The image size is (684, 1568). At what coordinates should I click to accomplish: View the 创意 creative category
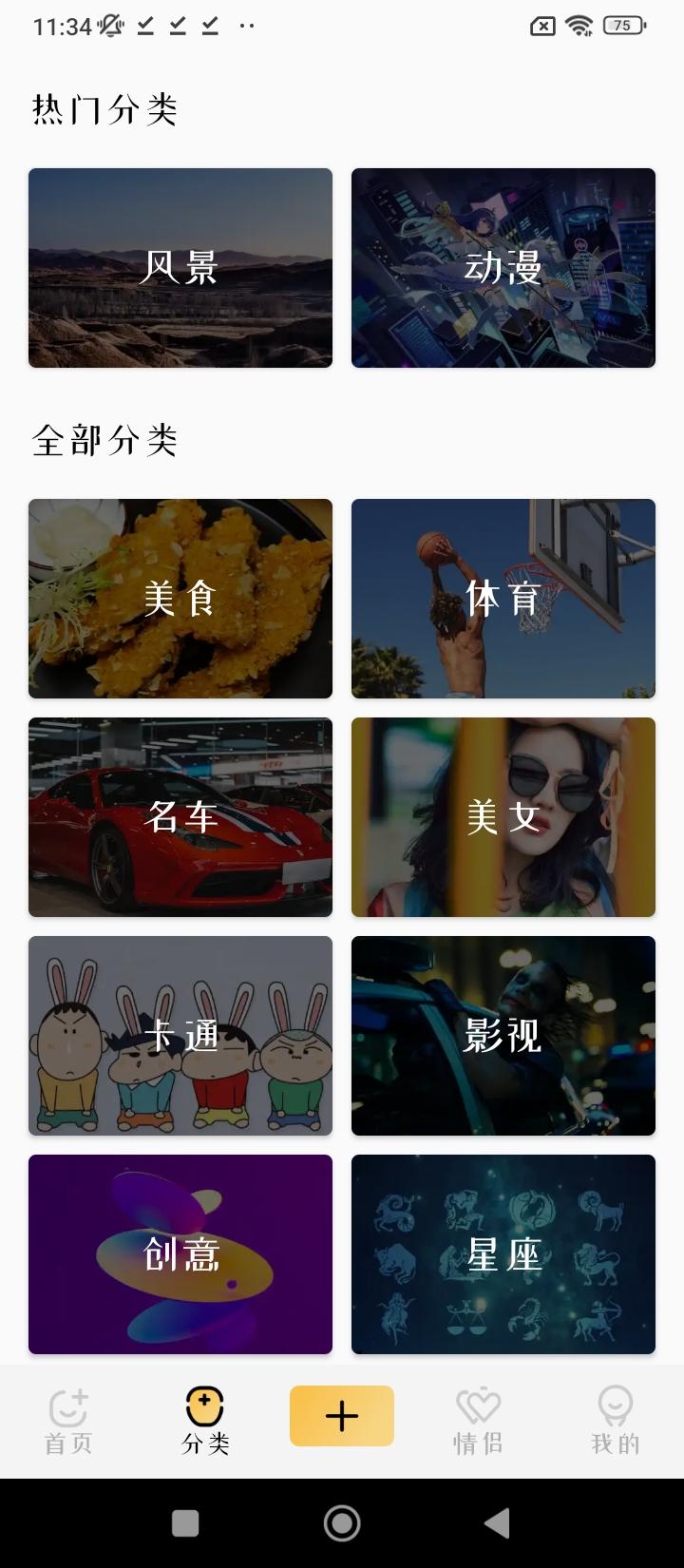[x=180, y=1254]
